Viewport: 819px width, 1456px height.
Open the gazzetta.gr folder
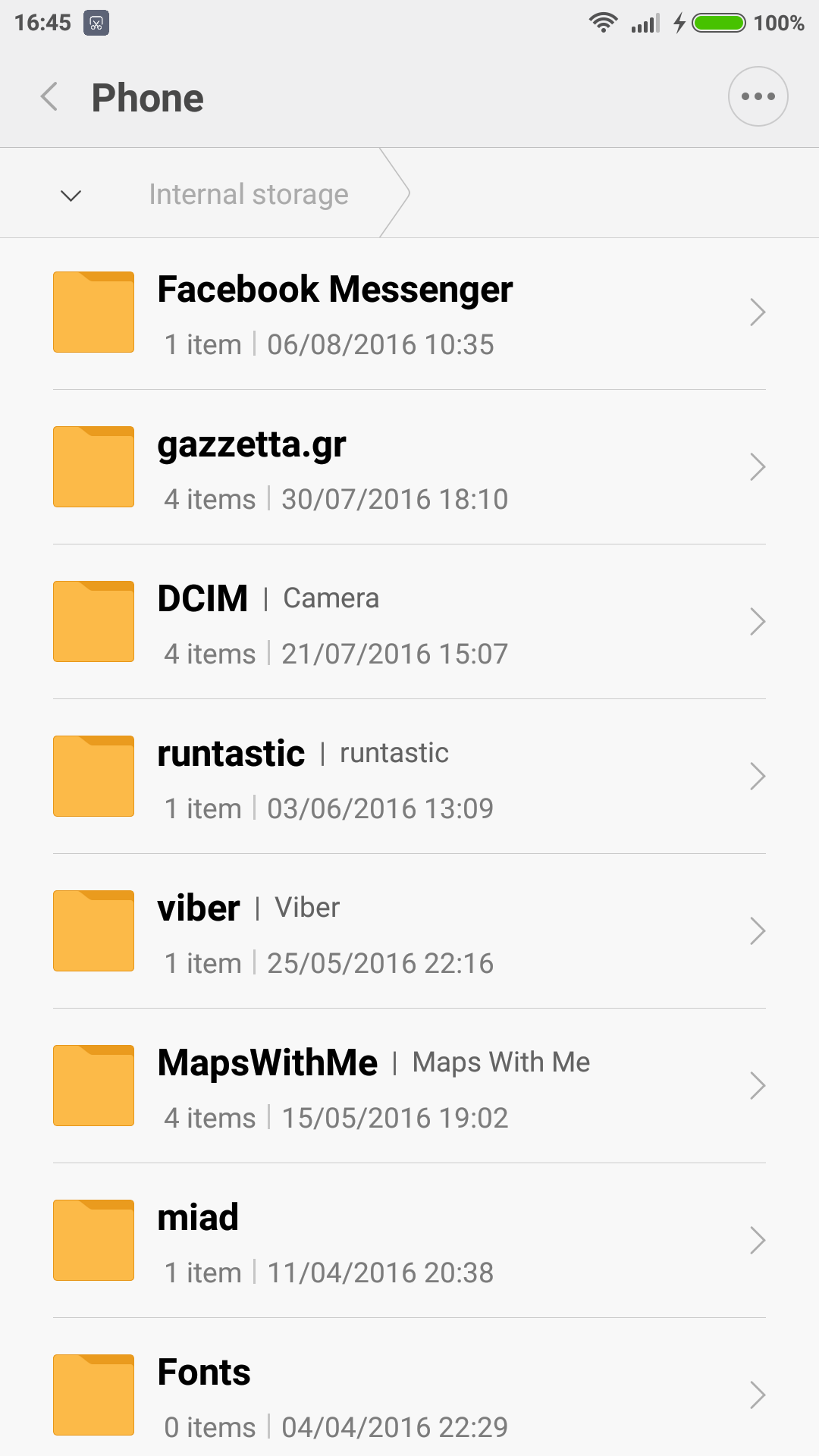409,467
